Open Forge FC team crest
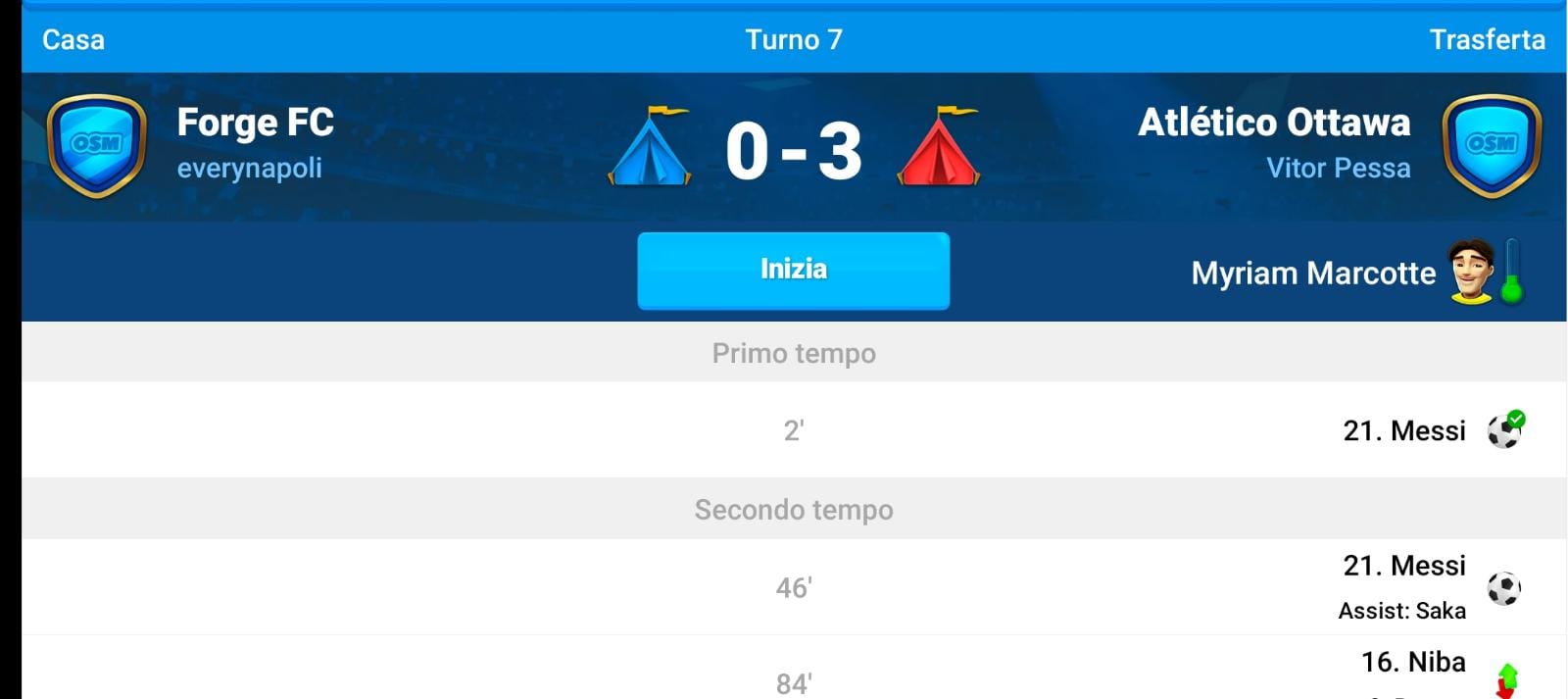 point(96,145)
